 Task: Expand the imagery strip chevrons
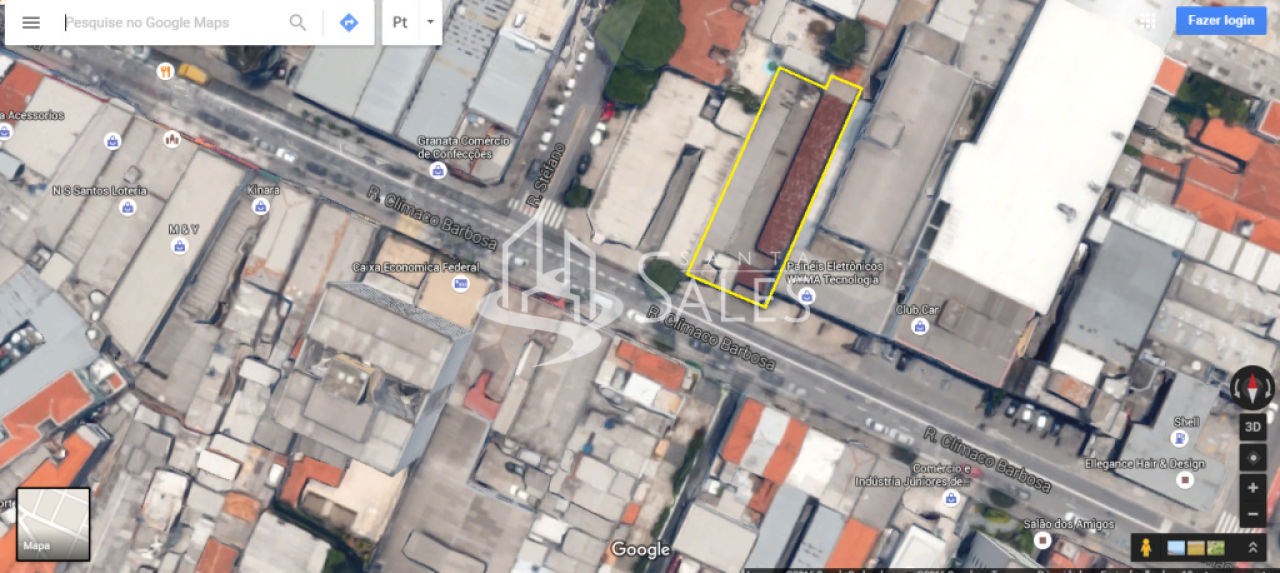pyautogui.click(x=1251, y=547)
